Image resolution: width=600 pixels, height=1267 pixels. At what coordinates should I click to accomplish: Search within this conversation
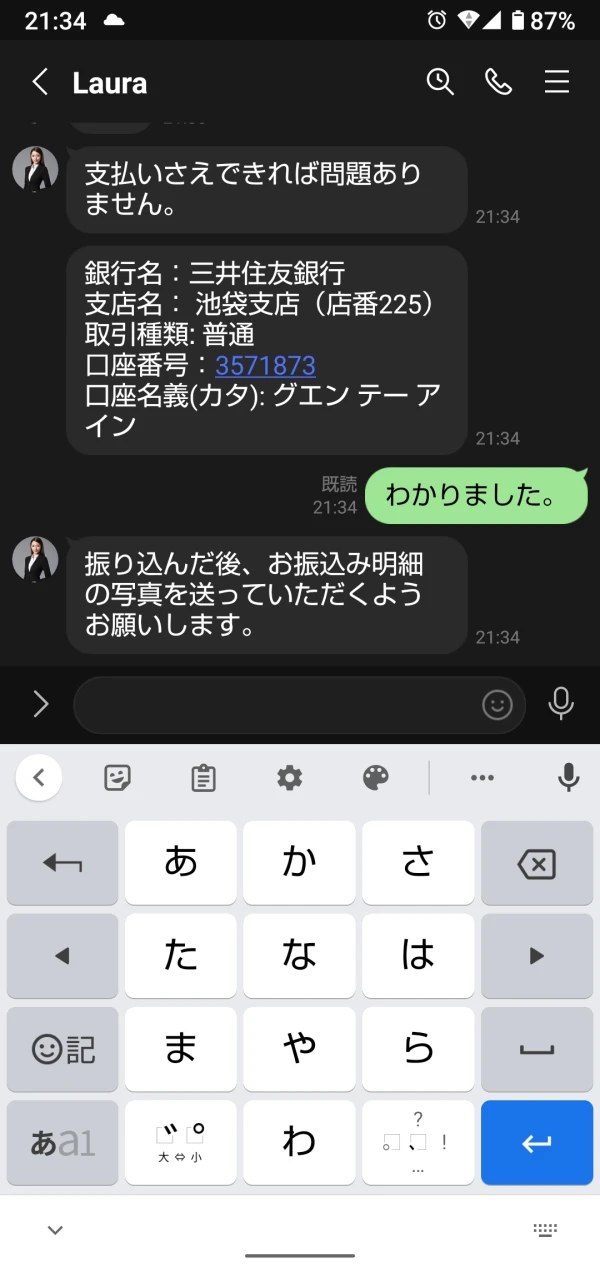coord(440,82)
